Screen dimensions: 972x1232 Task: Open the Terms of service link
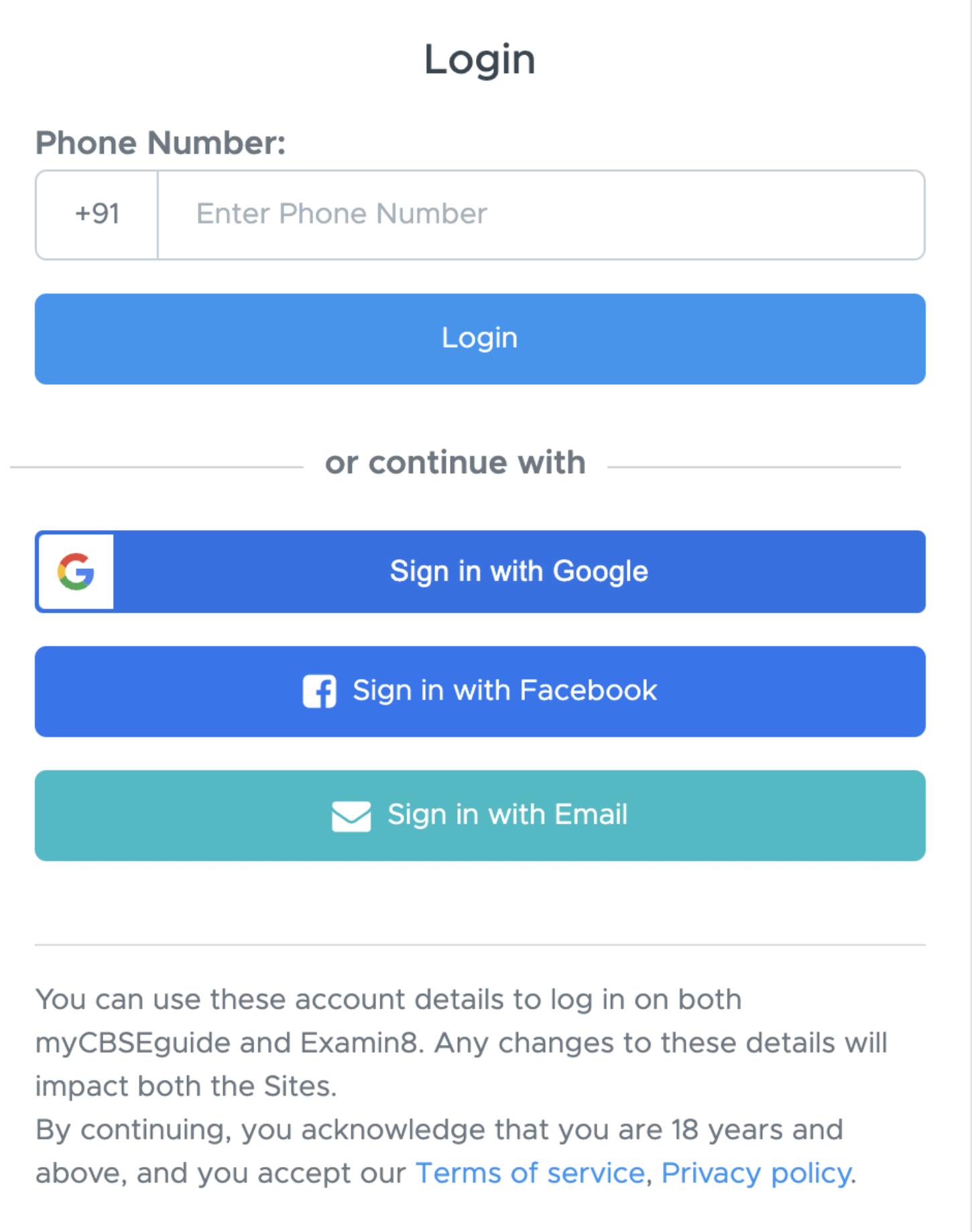(530, 1173)
